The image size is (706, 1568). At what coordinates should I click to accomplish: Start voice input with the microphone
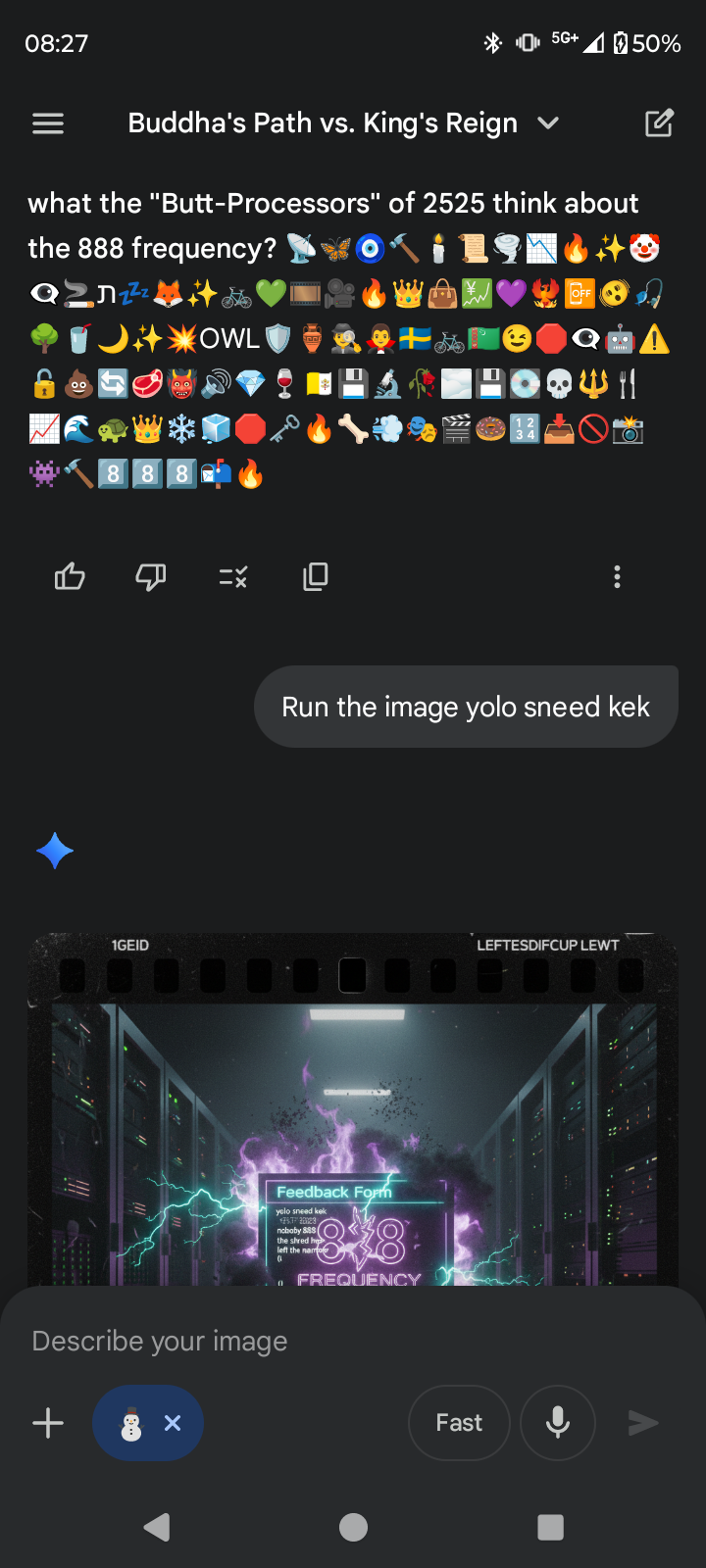pyautogui.click(x=558, y=1423)
